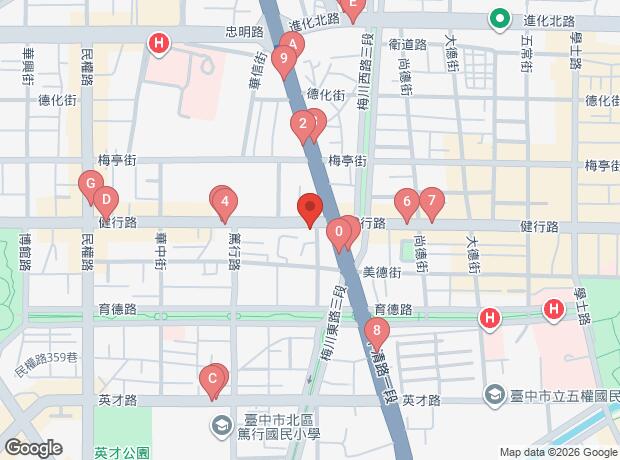Open 五權國民 school place icon
This screenshot has height=460, width=620.
click(x=494, y=396)
